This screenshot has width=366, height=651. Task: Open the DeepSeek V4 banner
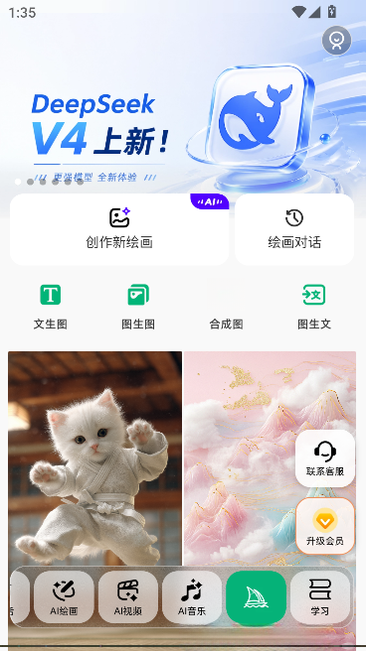(x=183, y=104)
